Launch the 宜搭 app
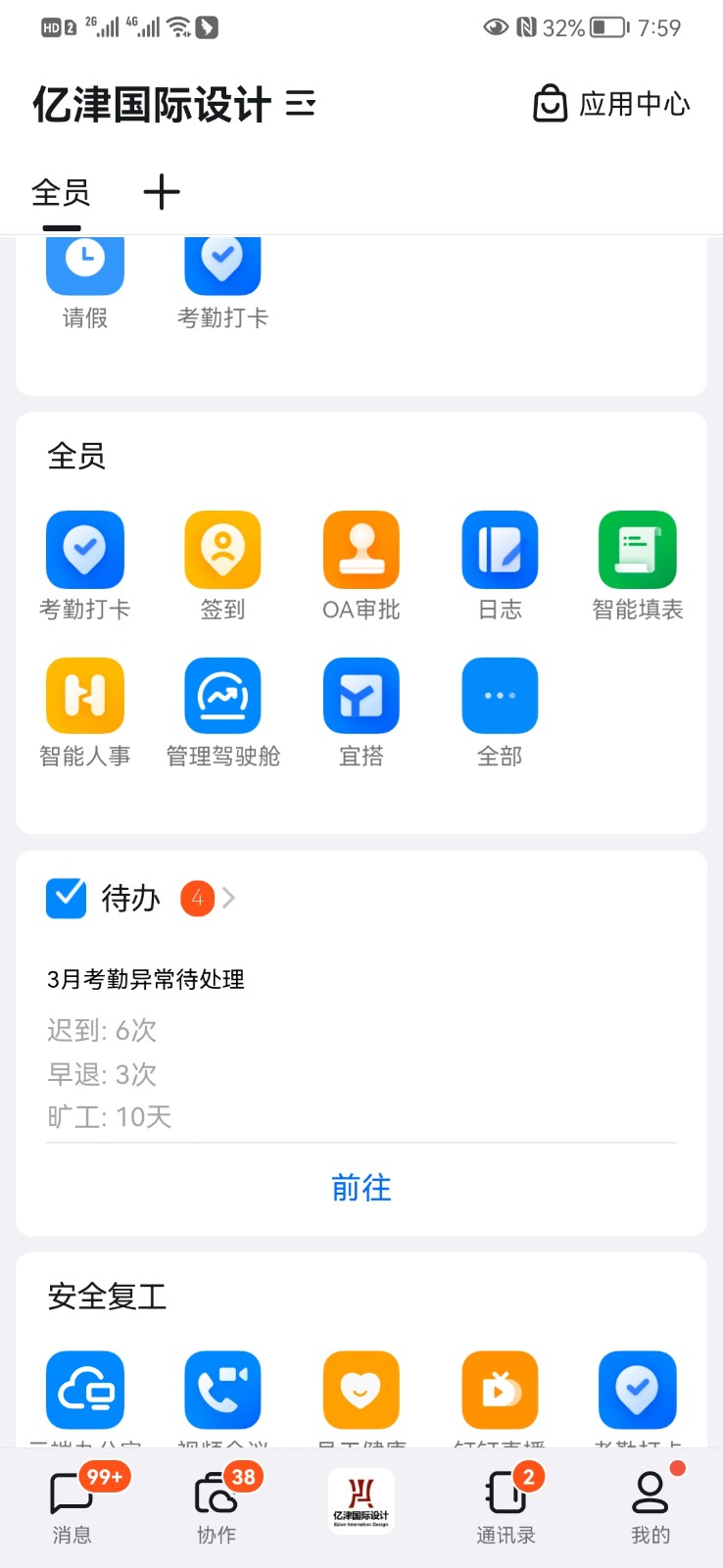The width and height of the screenshot is (723, 1568). click(x=361, y=712)
